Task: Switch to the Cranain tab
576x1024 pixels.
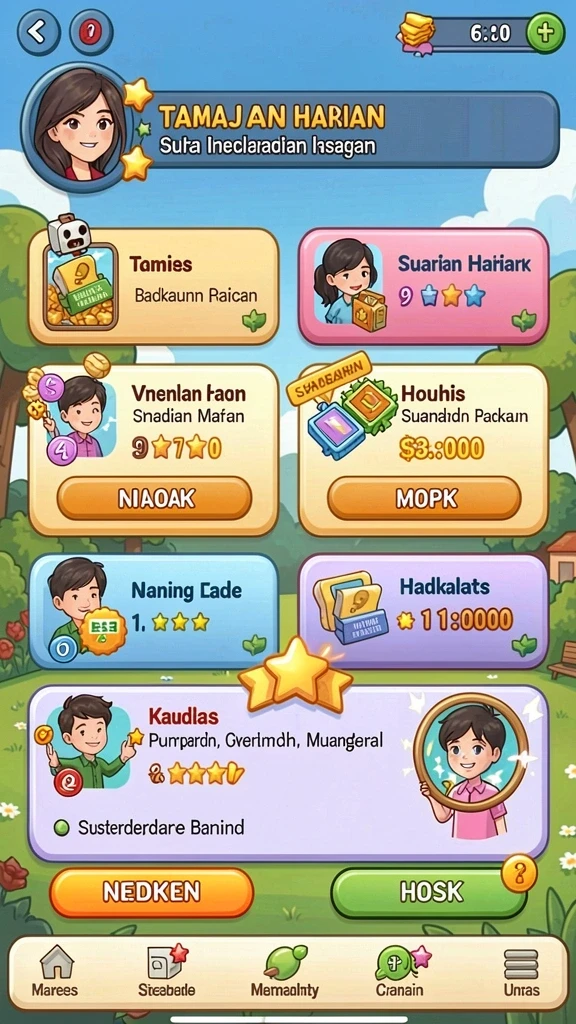Action: [x=400, y=972]
